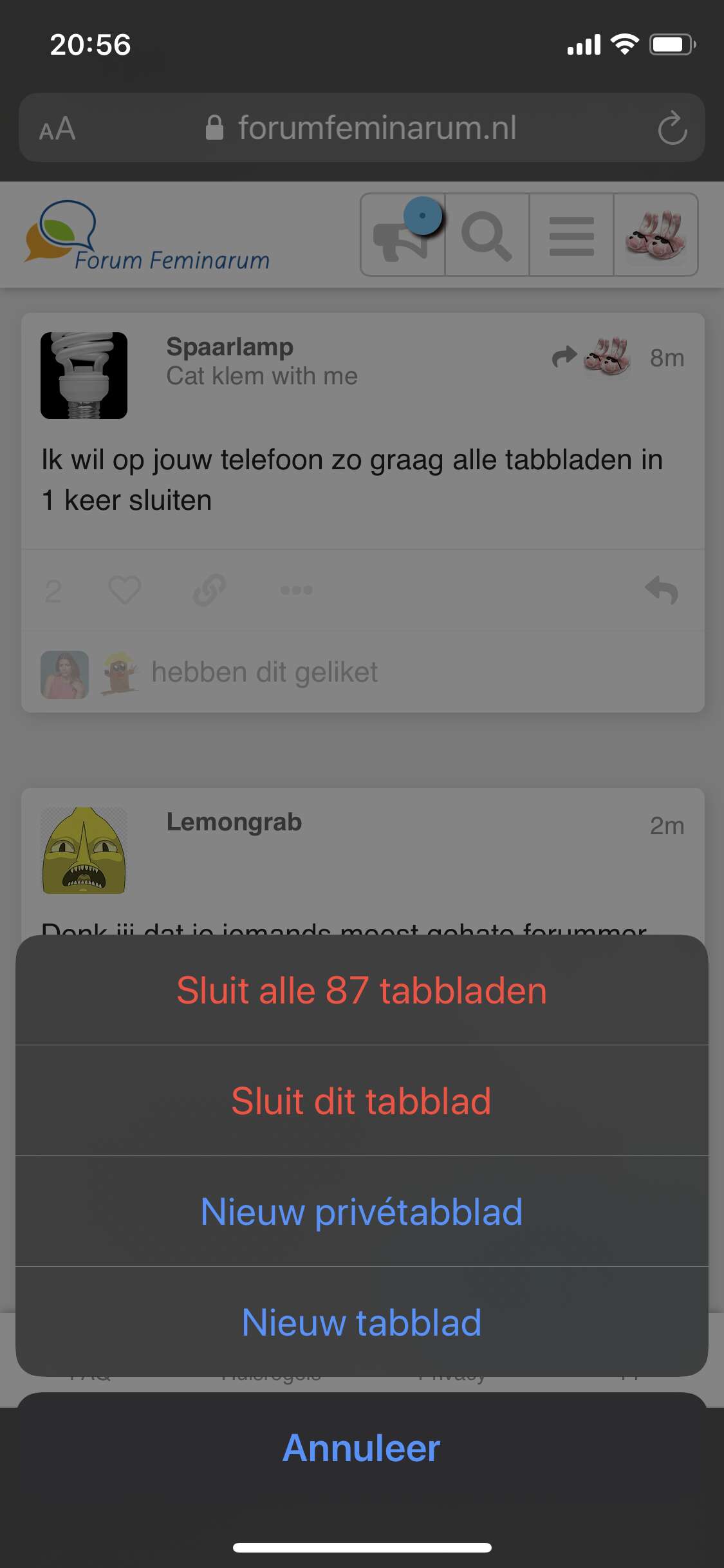Image resolution: width=724 pixels, height=1568 pixels.
Task: Dismiss the sheet with Annuleer
Action: click(x=362, y=1448)
